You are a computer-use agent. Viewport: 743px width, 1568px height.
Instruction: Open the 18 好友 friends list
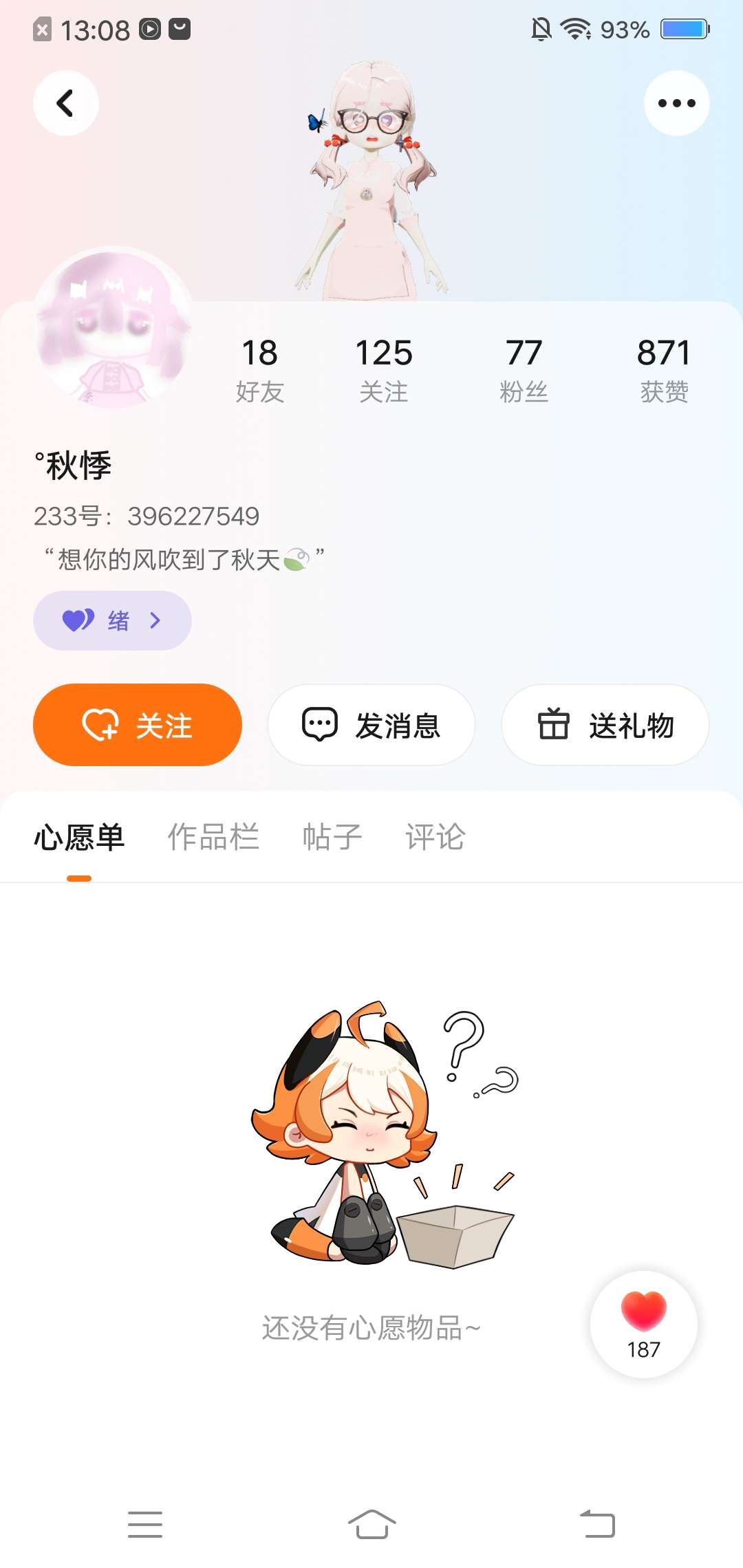tap(259, 369)
